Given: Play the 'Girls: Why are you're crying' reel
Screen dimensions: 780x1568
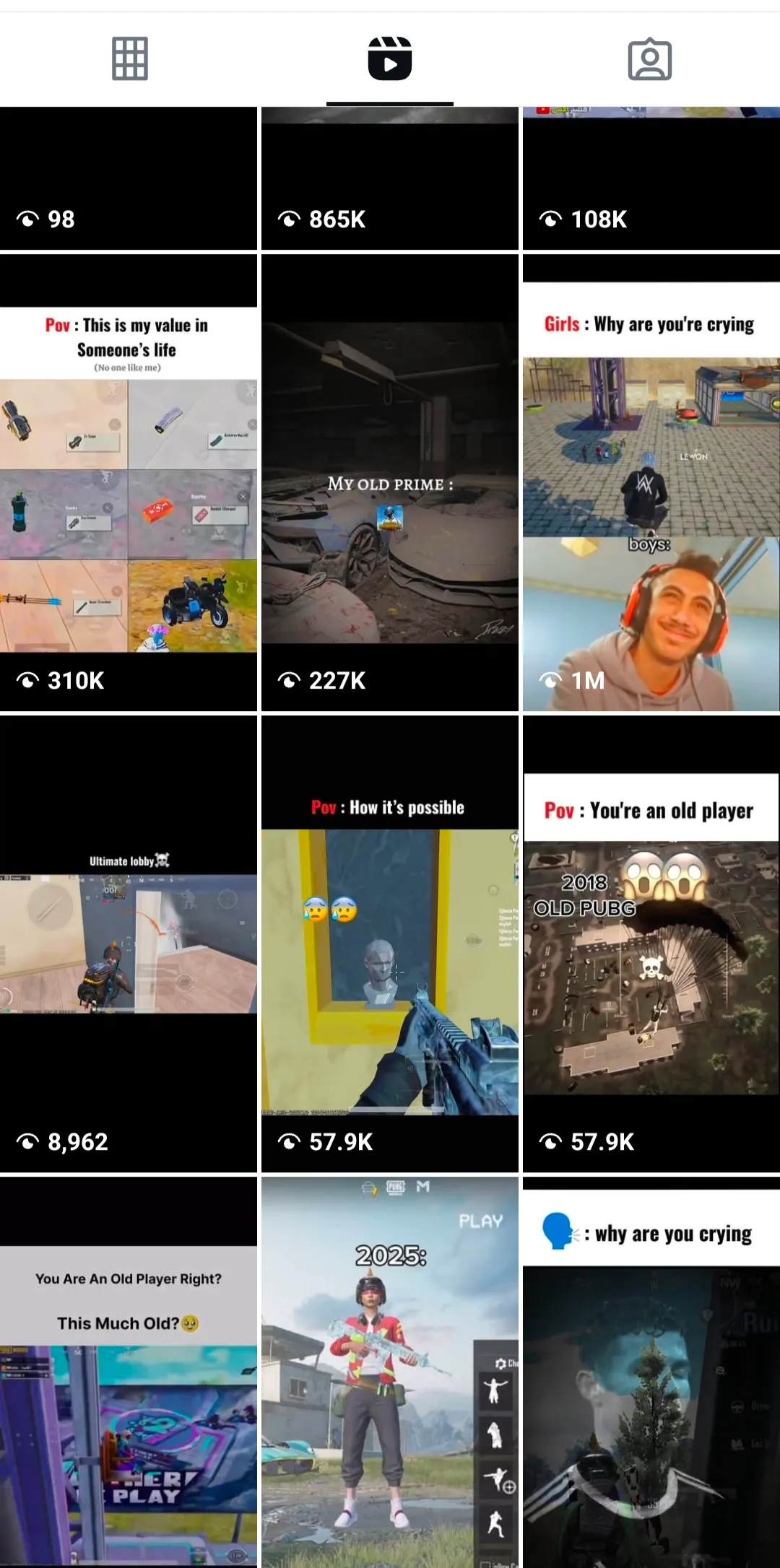Looking at the screenshot, I should pyautogui.click(x=651, y=482).
